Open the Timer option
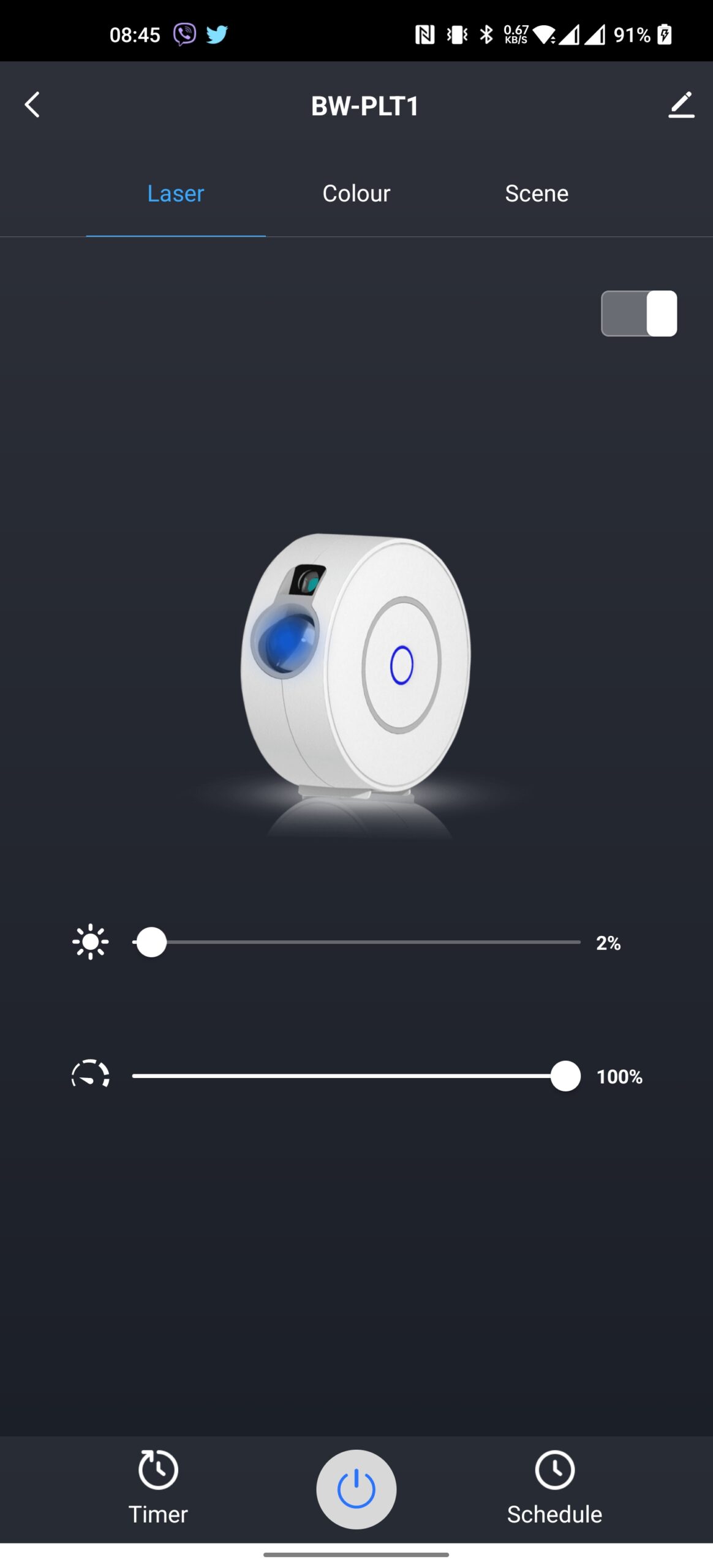The width and height of the screenshot is (713, 1568). (x=158, y=1487)
